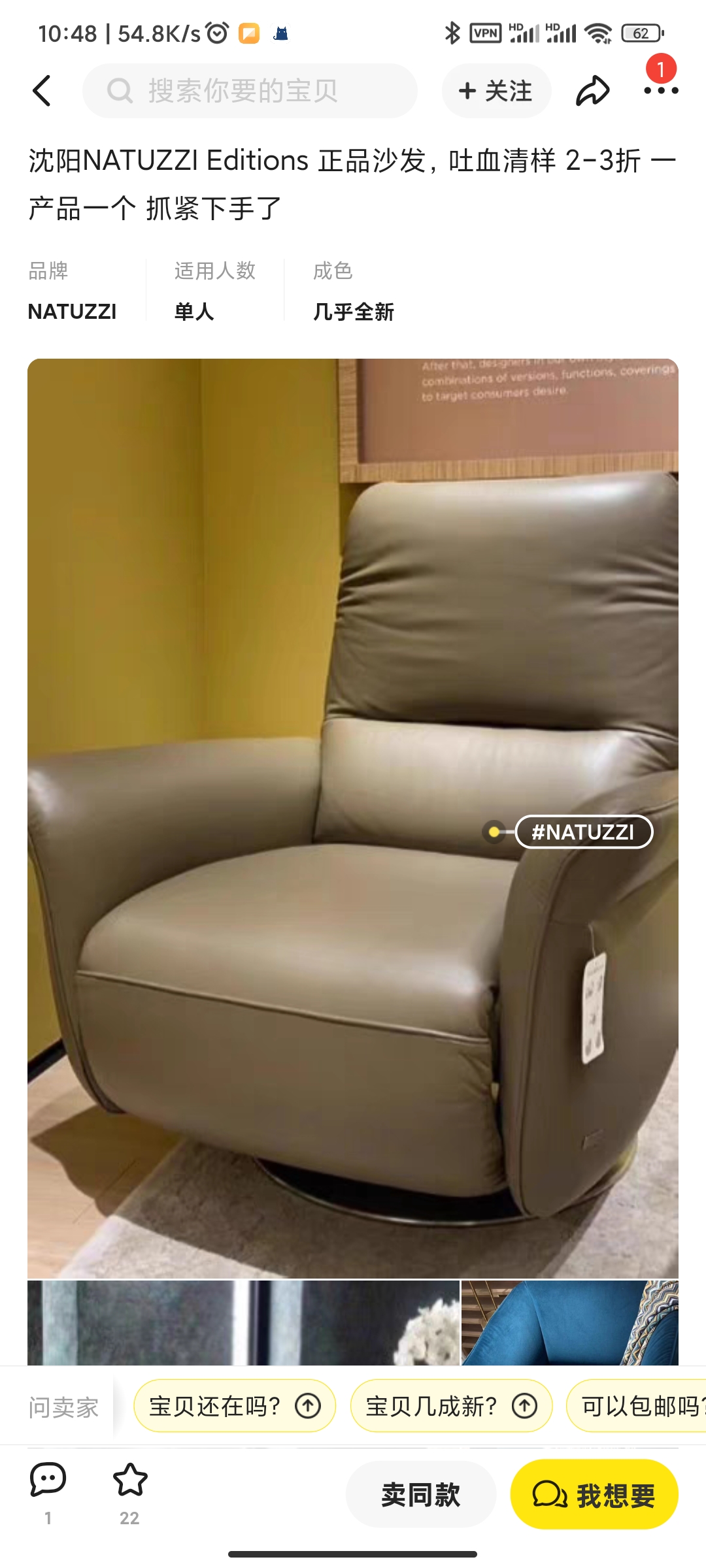Go back to the previous page
This screenshot has height=1568, width=706.
(42, 91)
